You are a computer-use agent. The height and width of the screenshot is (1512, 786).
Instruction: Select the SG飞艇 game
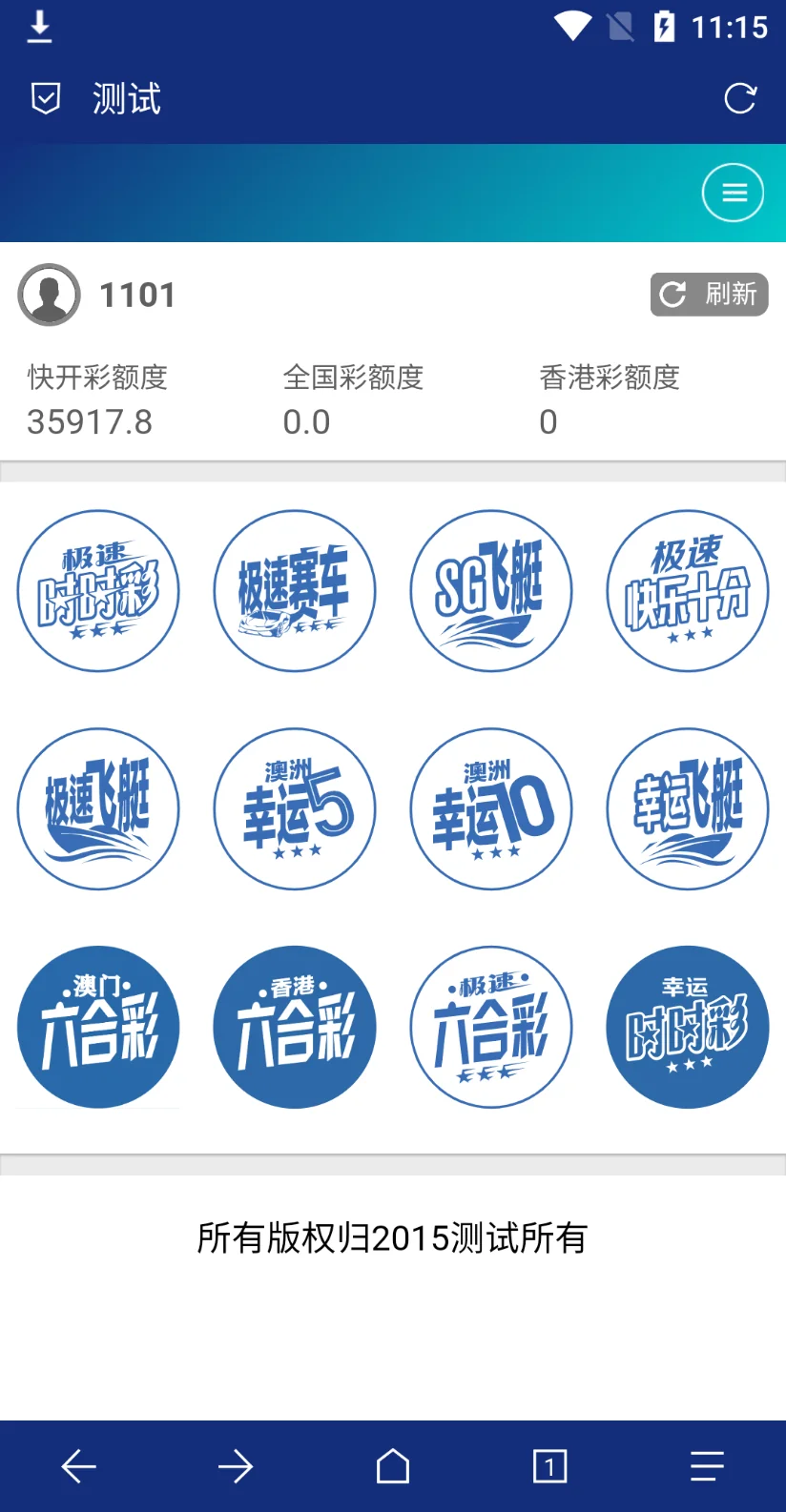click(491, 591)
